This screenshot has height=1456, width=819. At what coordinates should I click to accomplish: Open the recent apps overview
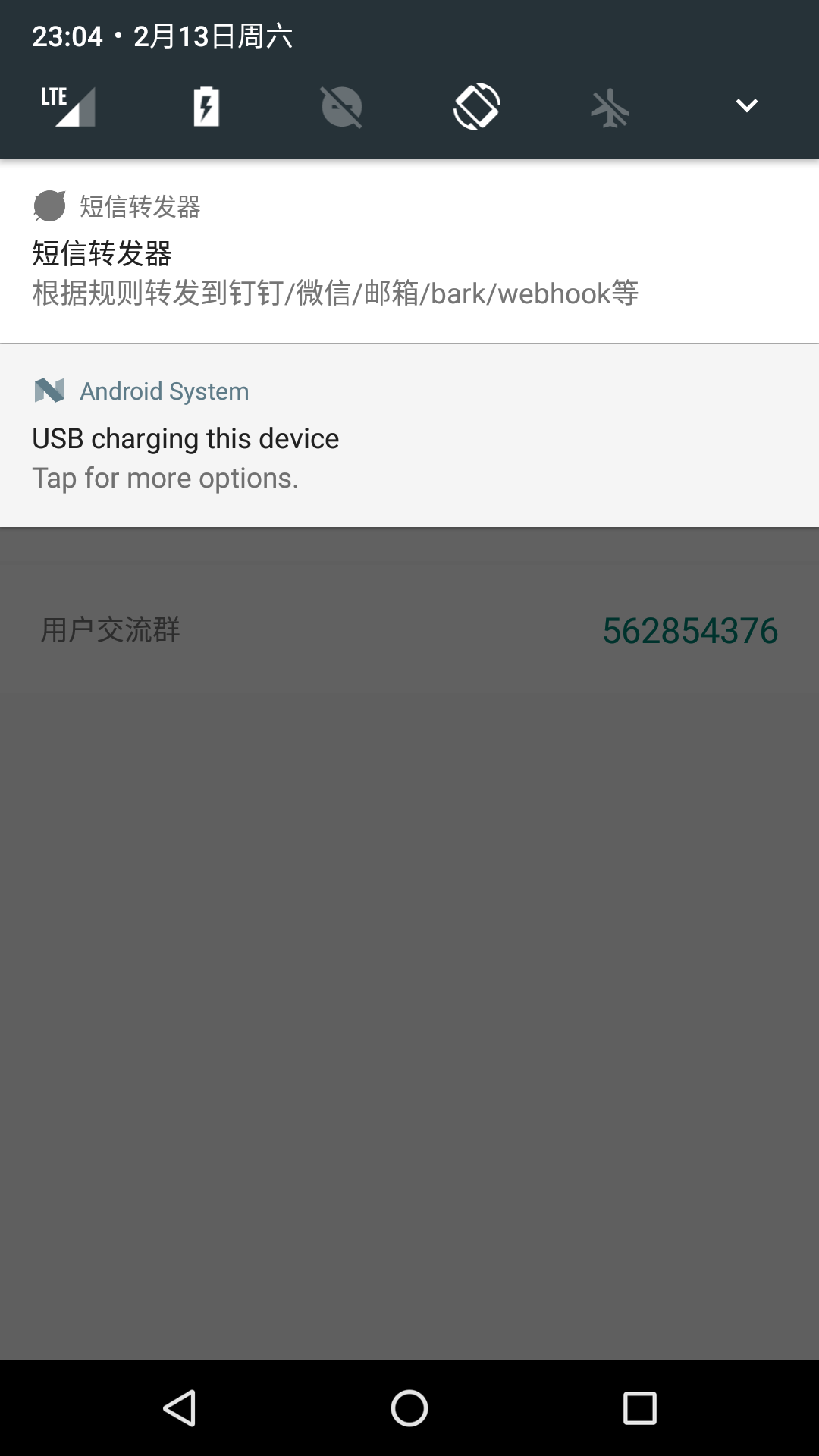pos(639,1408)
